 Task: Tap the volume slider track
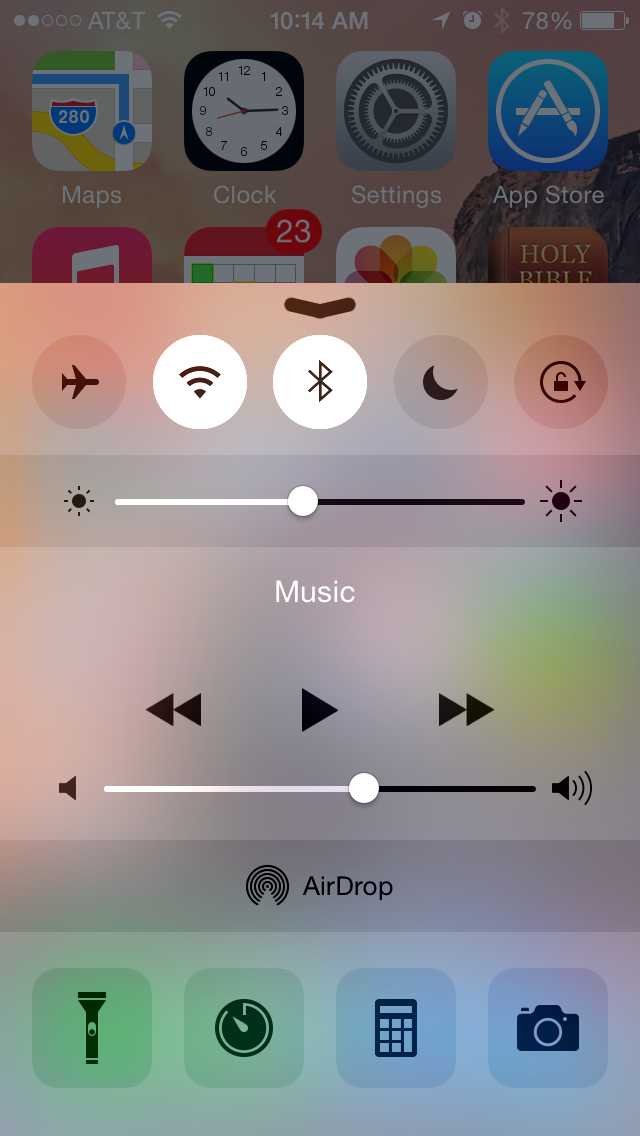450,789
